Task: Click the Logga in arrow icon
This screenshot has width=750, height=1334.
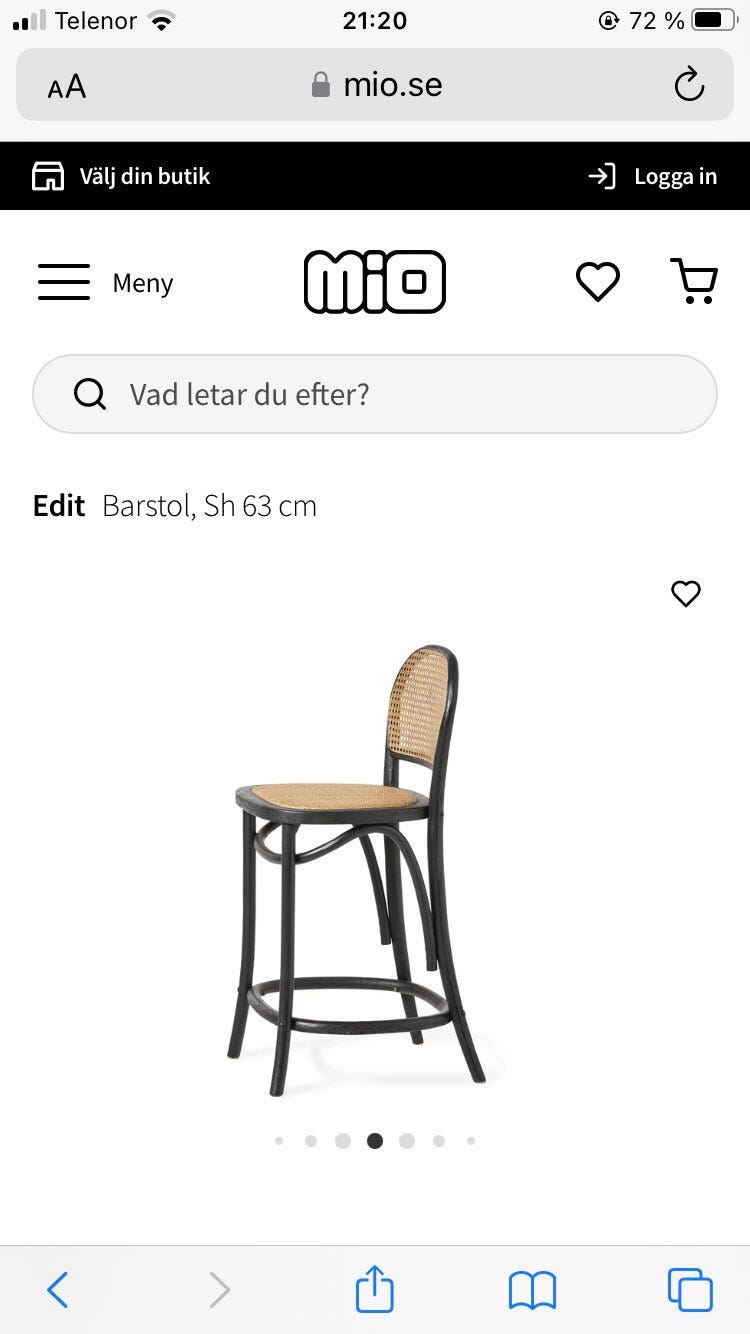Action: pyautogui.click(x=601, y=175)
